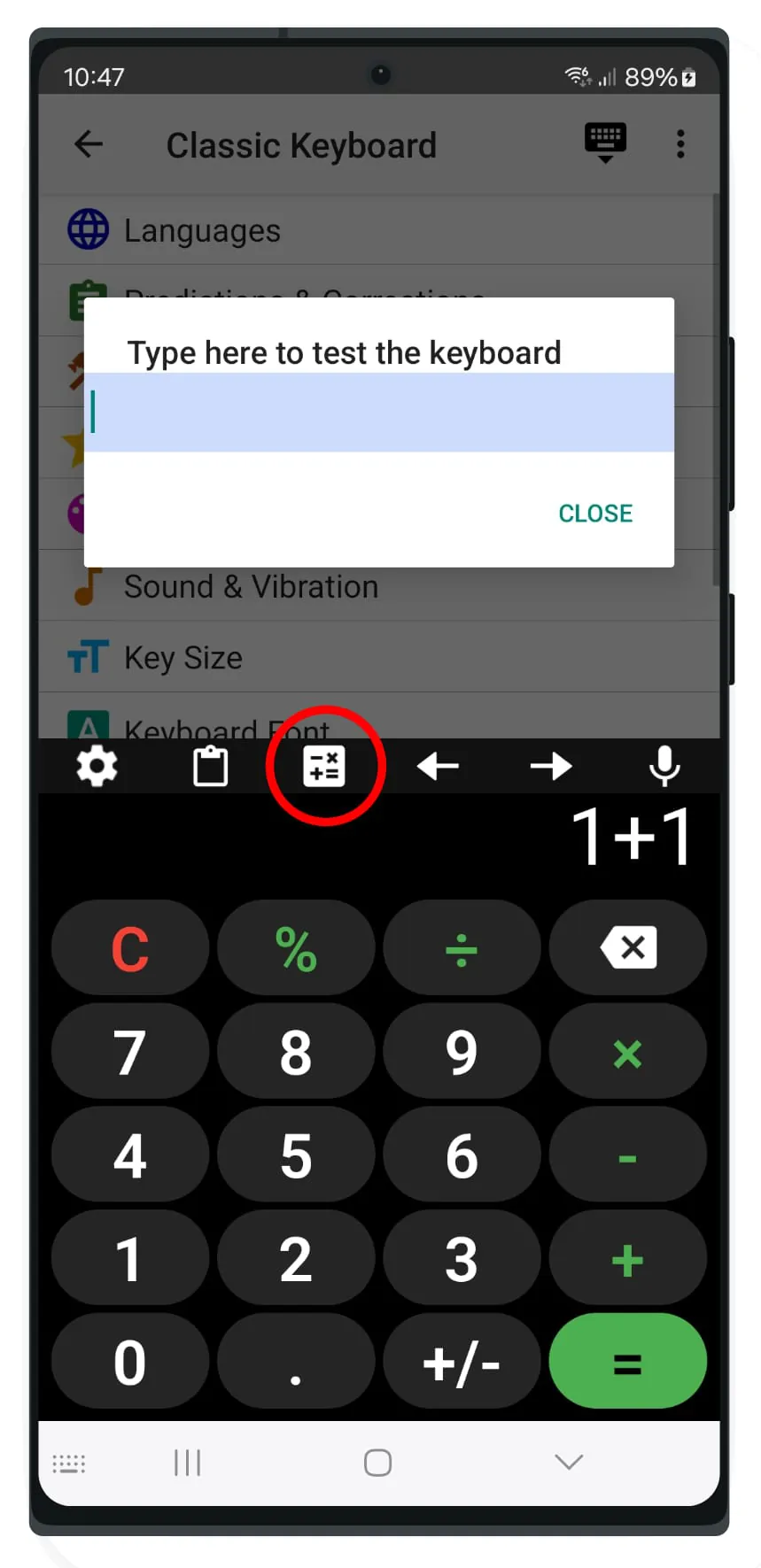The height and width of the screenshot is (1568, 761).
Task: Focus the keyboard test text field
Action: click(x=379, y=413)
